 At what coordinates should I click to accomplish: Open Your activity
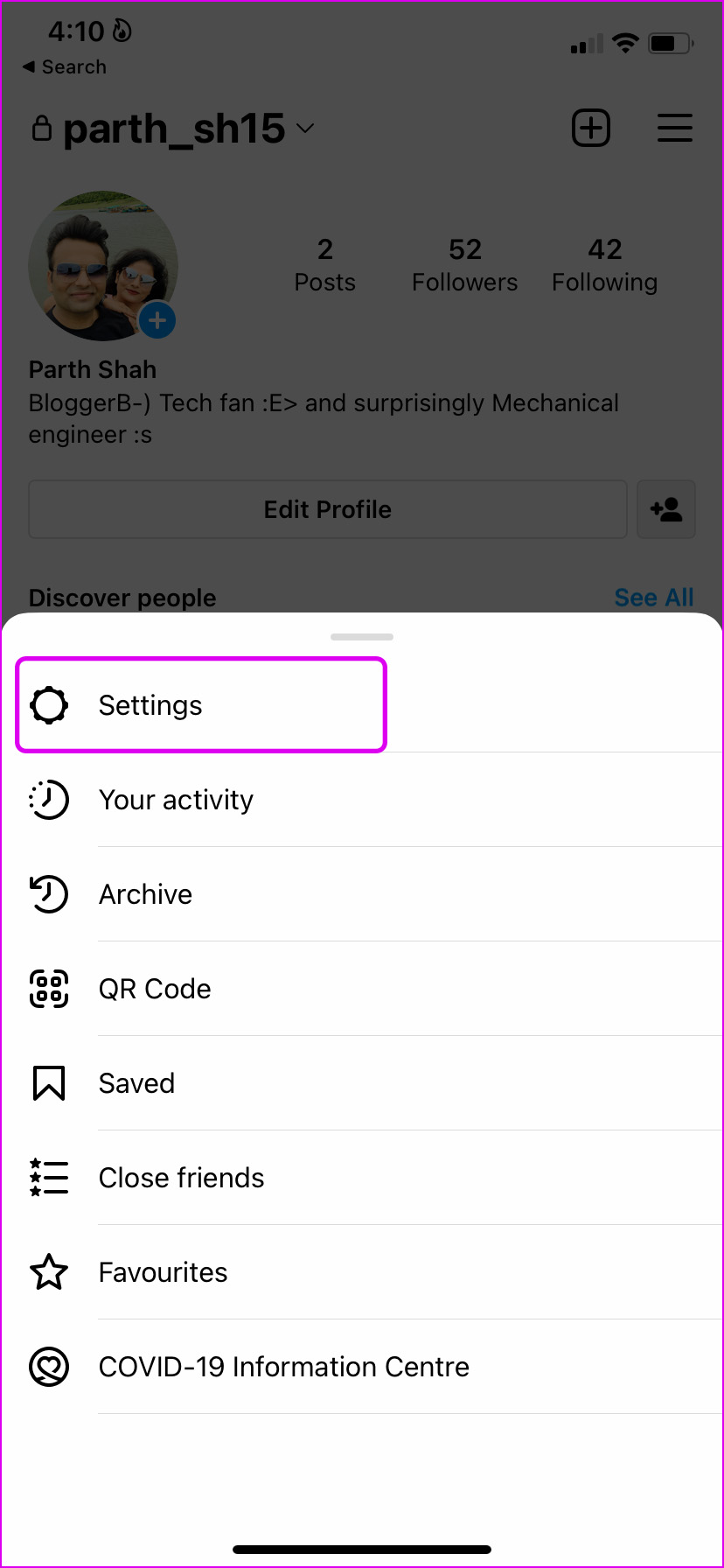click(362, 800)
